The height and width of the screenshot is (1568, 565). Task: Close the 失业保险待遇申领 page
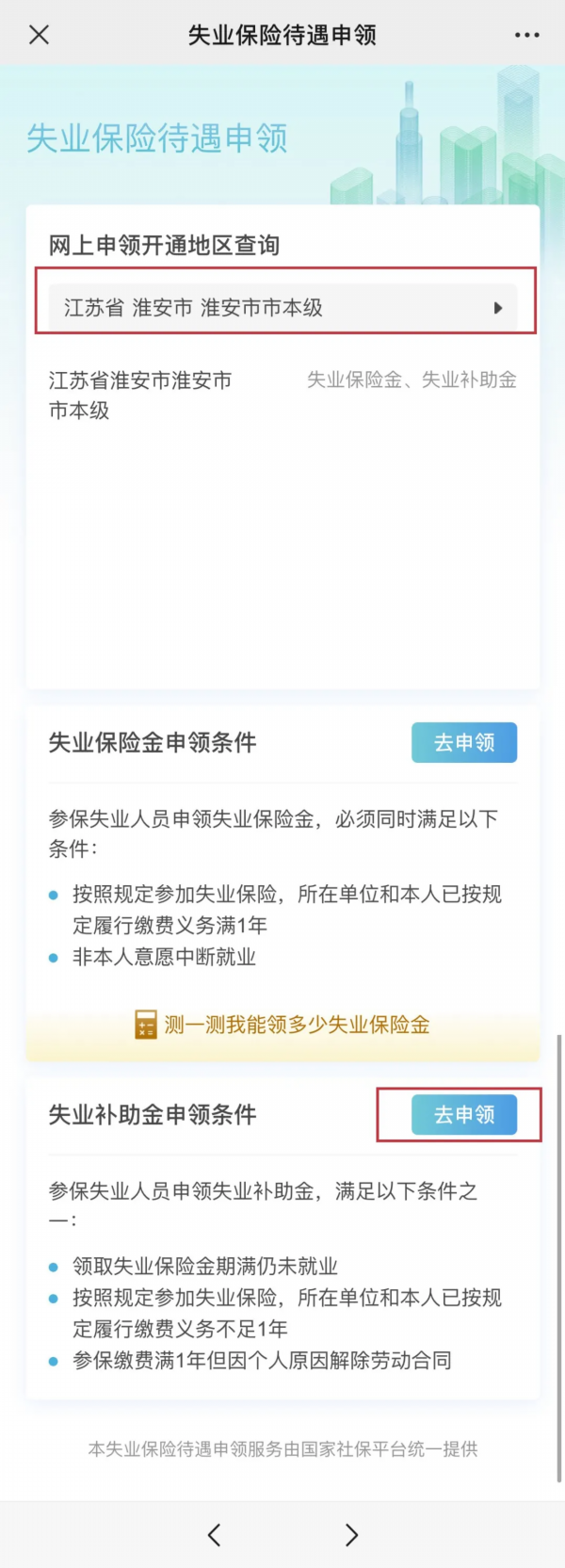pyautogui.click(x=39, y=35)
